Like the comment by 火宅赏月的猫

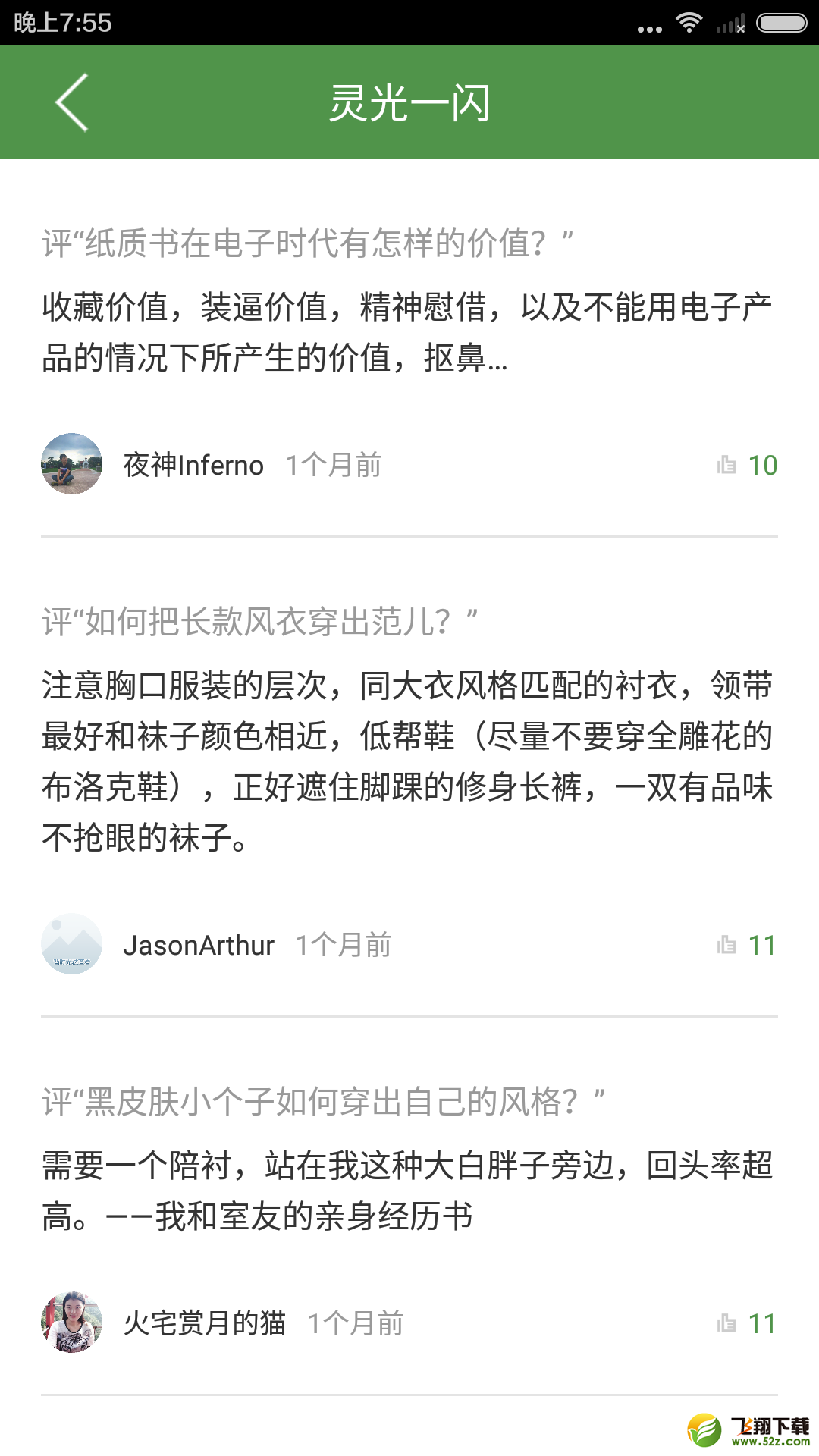[x=747, y=1323]
